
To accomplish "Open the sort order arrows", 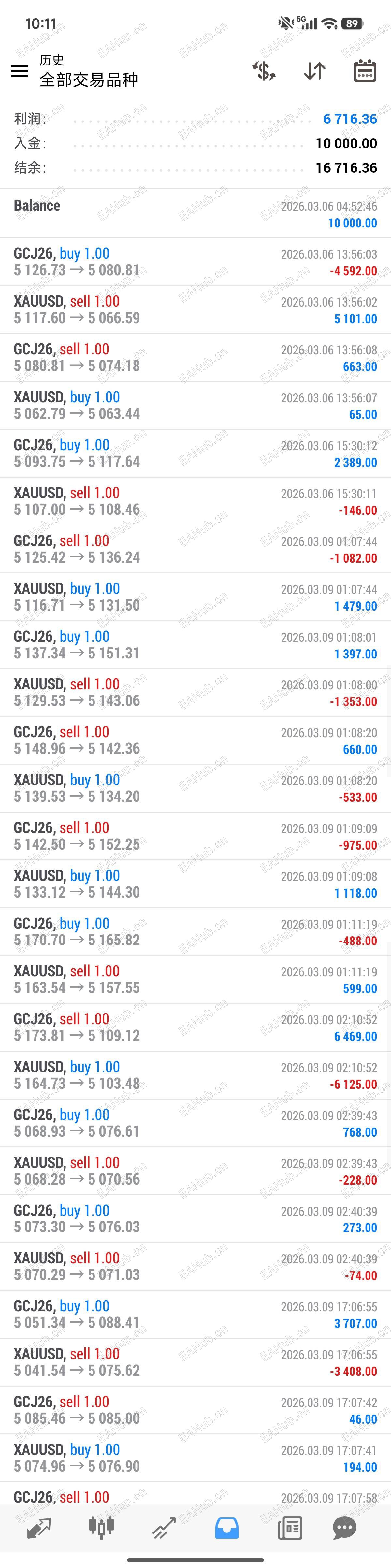I will [x=314, y=71].
